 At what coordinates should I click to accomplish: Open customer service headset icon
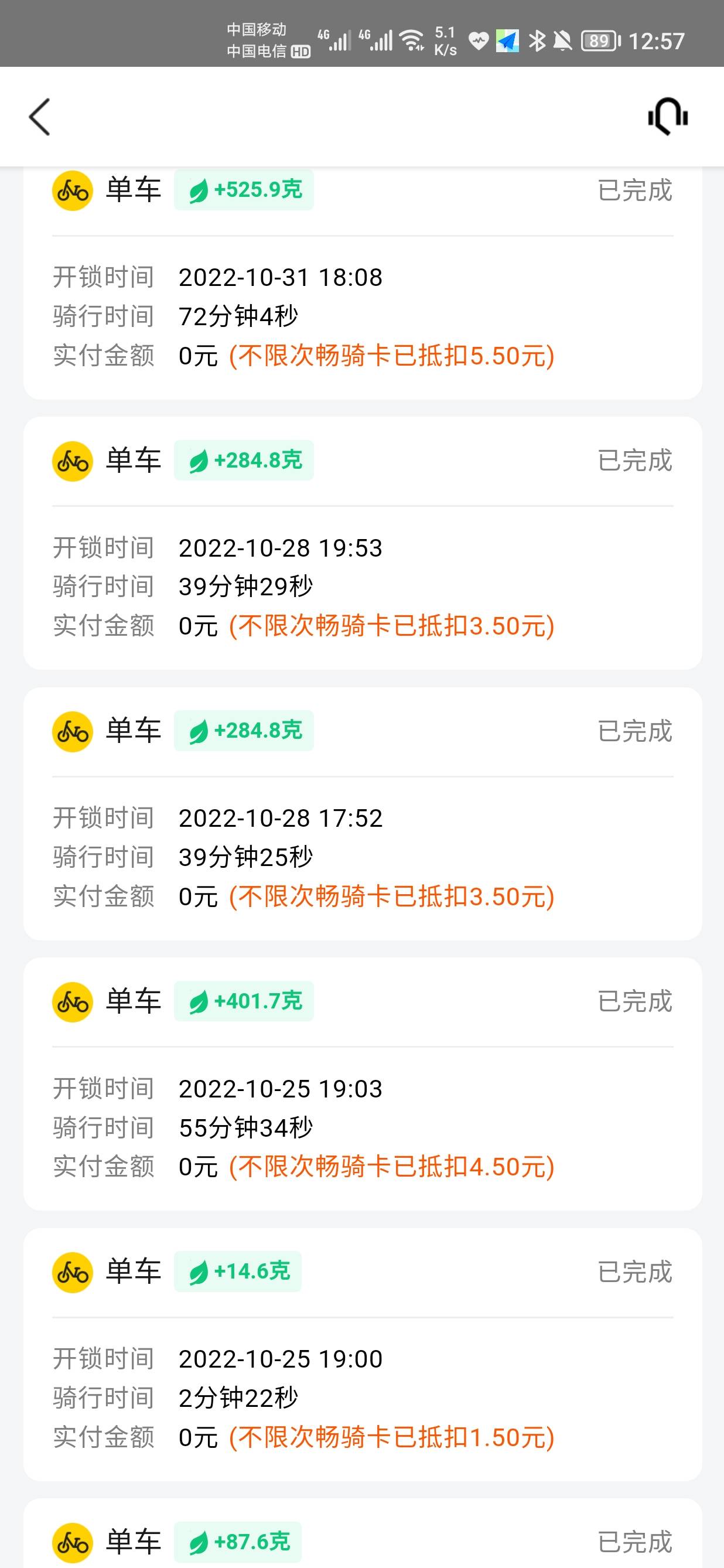[x=667, y=116]
